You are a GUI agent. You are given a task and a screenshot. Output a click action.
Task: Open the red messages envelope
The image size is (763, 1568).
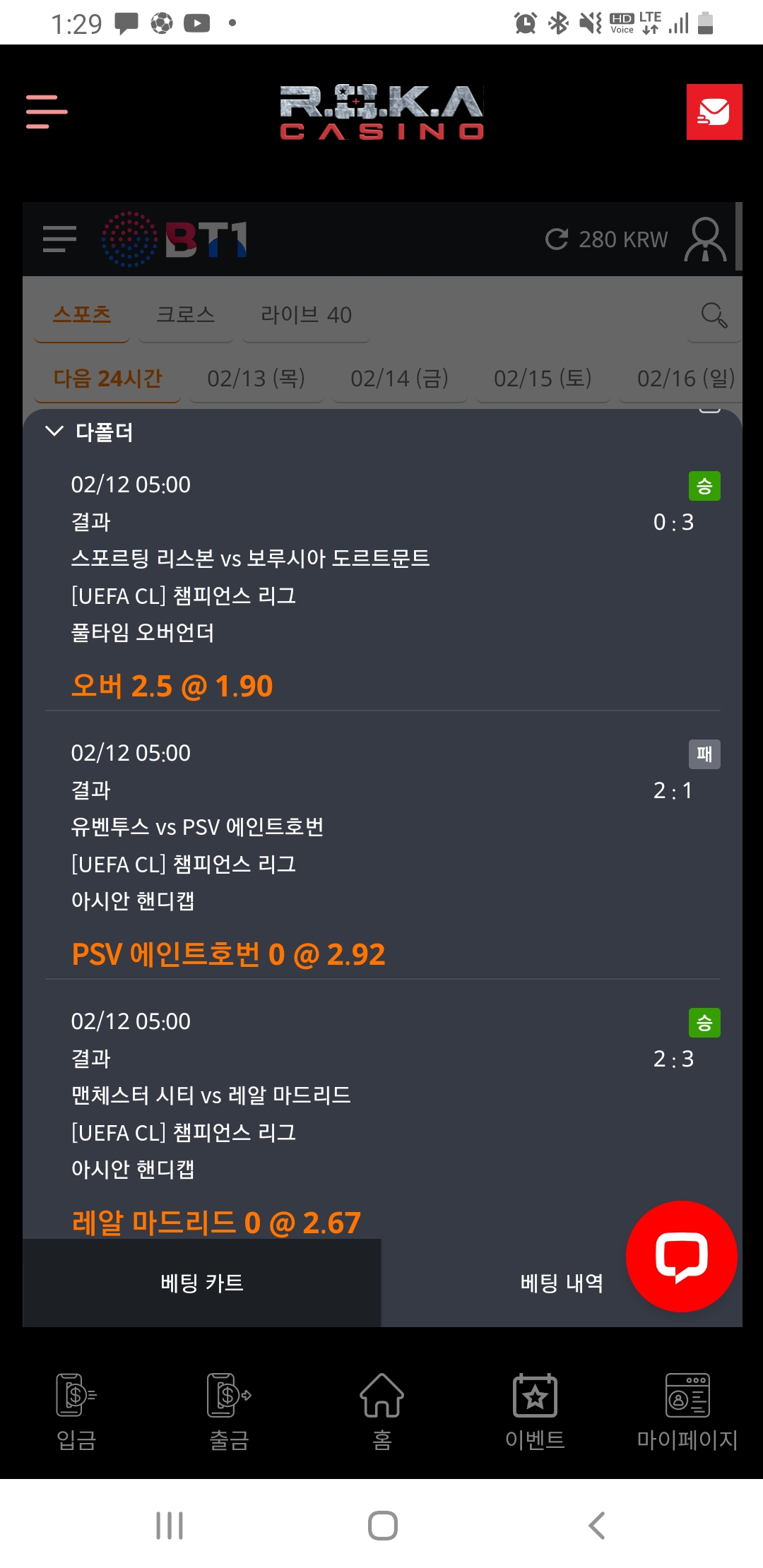coord(714,112)
